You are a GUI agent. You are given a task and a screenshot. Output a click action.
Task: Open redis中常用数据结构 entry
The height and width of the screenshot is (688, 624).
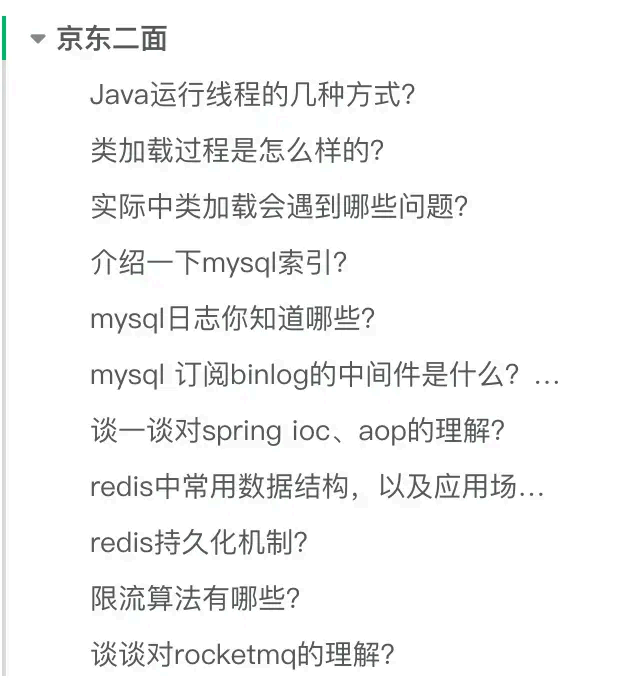tap(316, 488)
